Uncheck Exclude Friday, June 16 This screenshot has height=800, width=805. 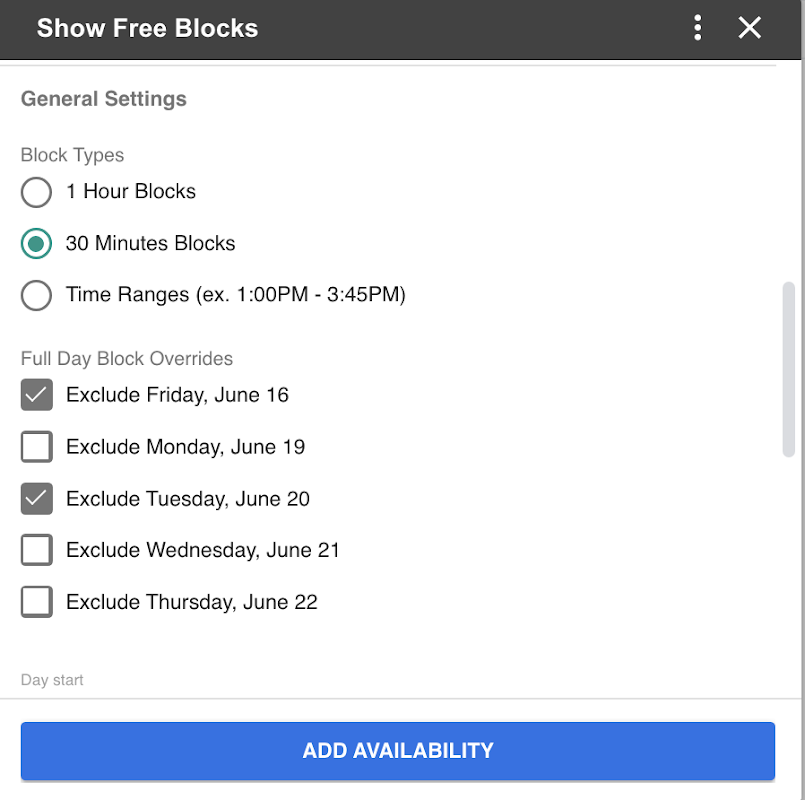coord(37,395)
